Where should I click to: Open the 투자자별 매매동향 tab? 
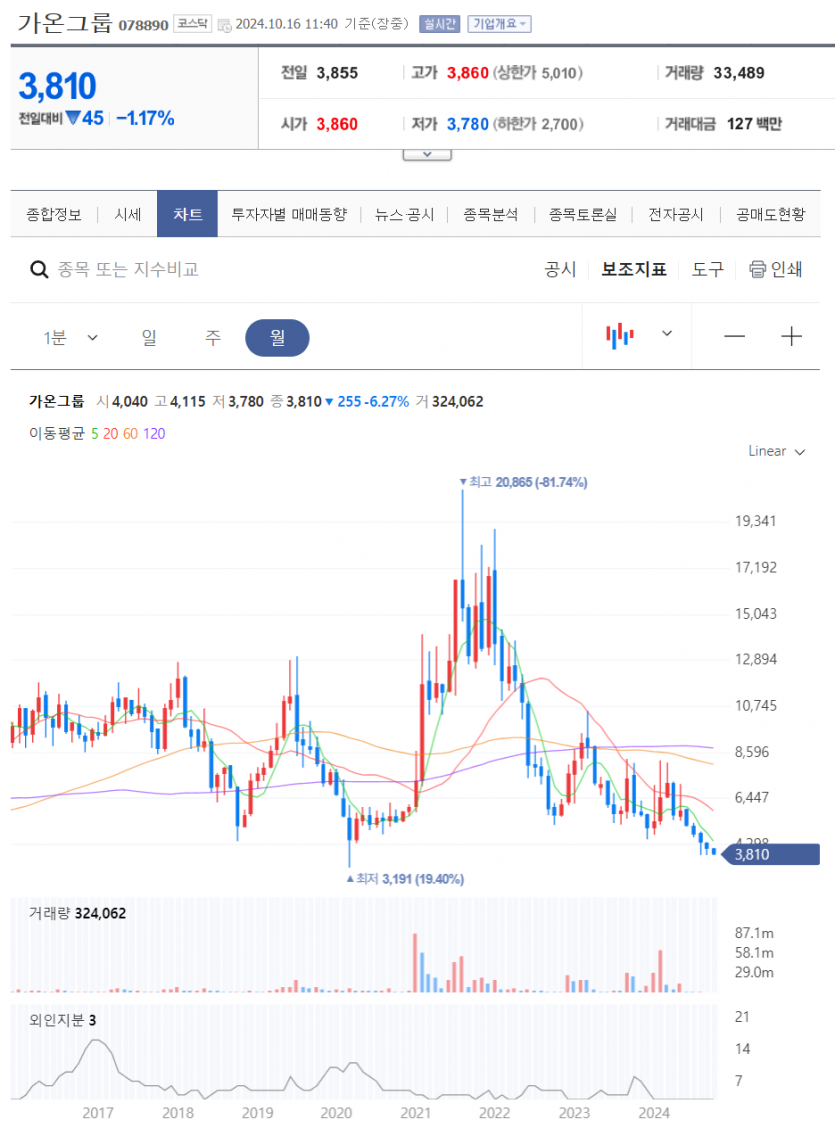pos(288,214)
